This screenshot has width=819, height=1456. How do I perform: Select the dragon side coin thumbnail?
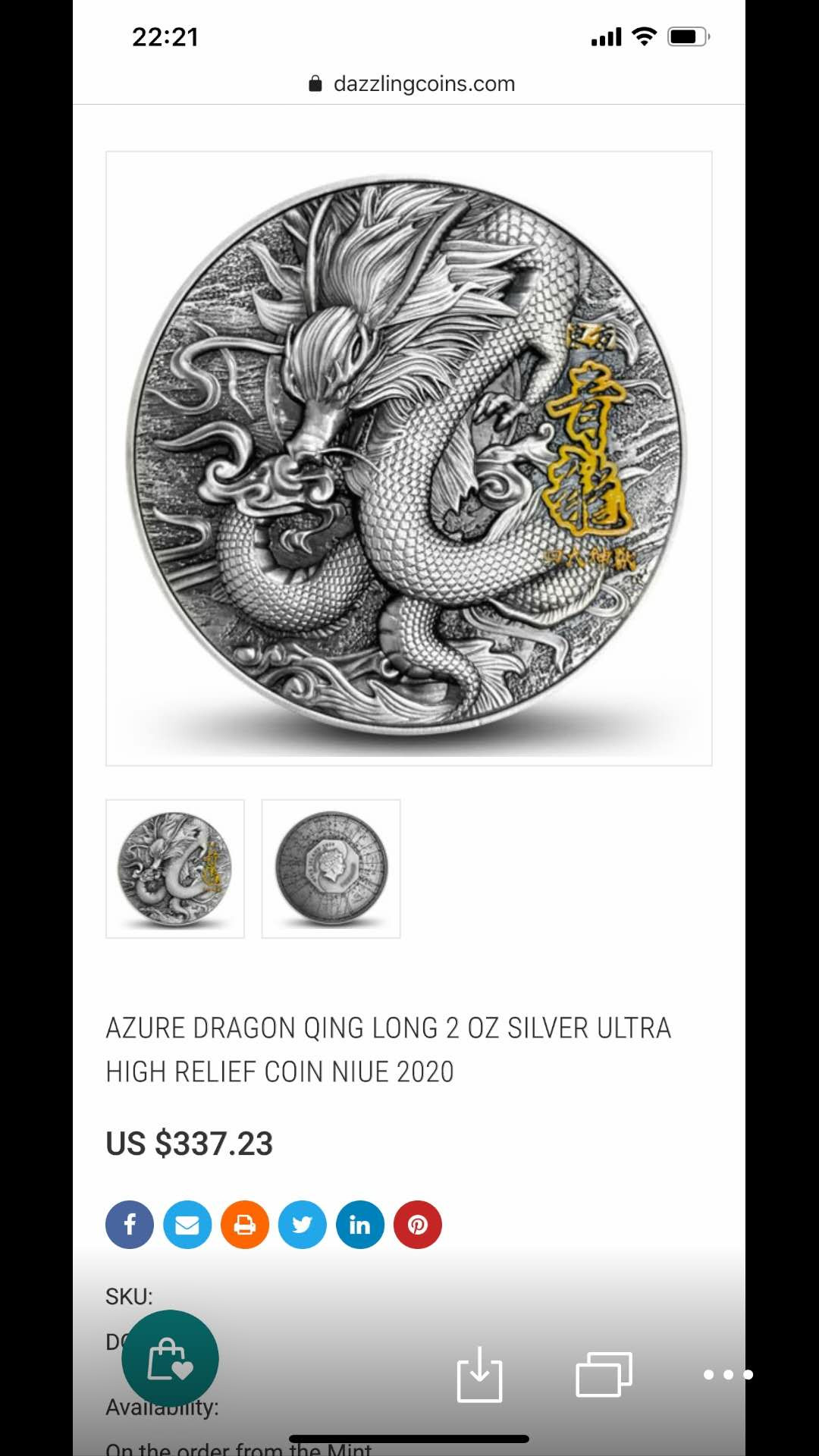(x=175, y=869)
